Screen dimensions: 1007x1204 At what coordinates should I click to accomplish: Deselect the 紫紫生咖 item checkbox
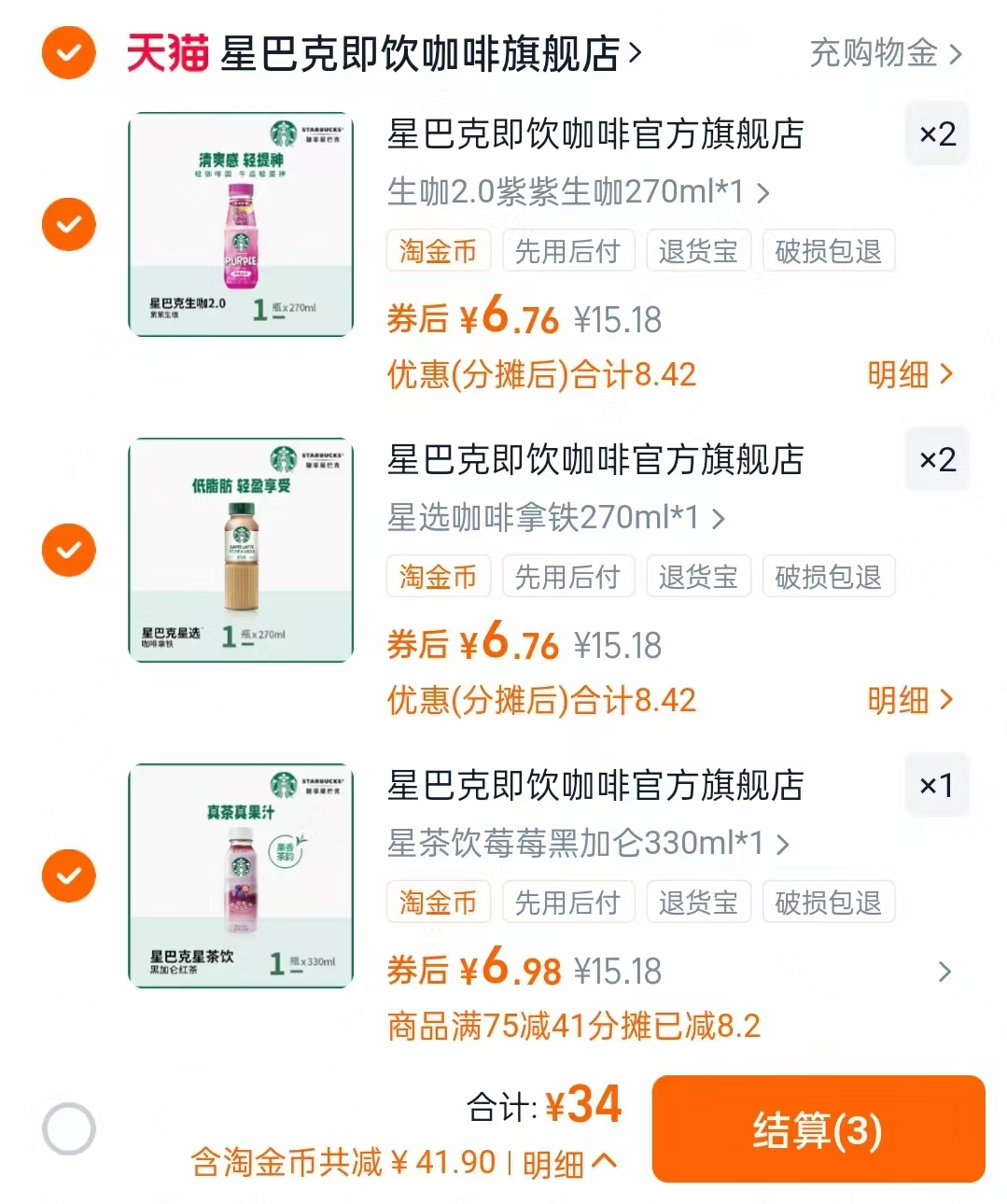tap(68, 224)
